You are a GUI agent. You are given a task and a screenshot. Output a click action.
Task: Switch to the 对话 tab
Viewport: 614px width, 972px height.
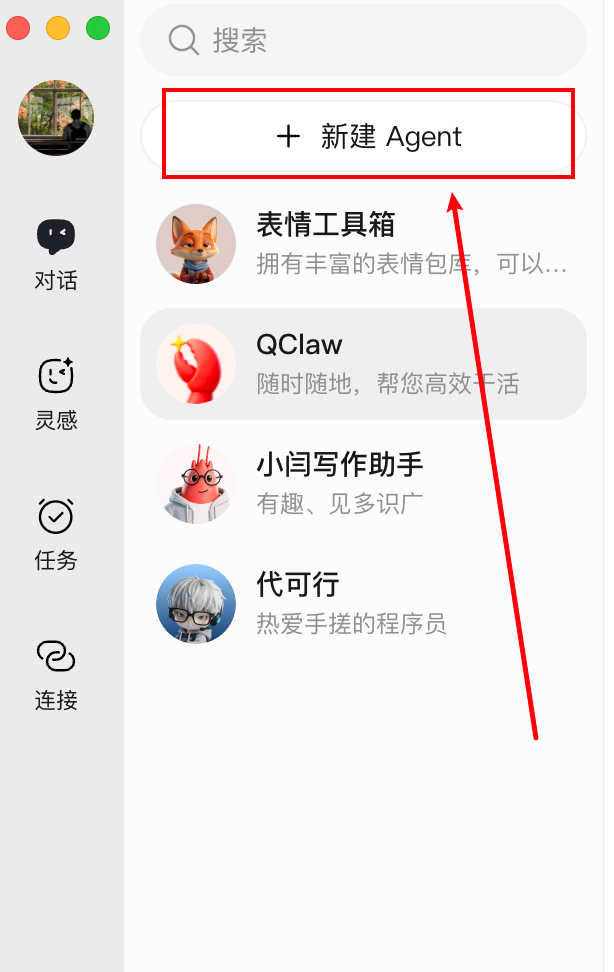pos(56,255)
